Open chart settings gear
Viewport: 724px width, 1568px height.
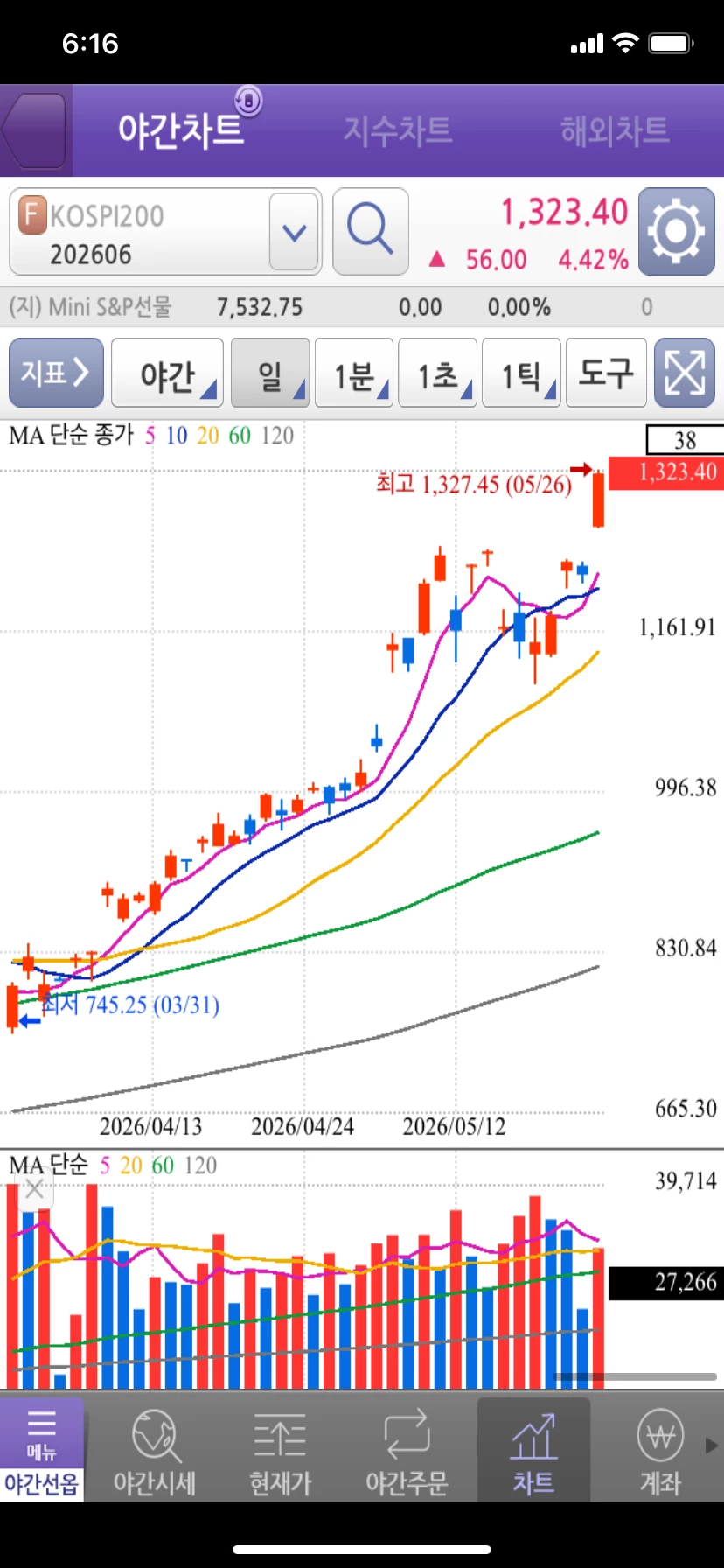(677, 232)
